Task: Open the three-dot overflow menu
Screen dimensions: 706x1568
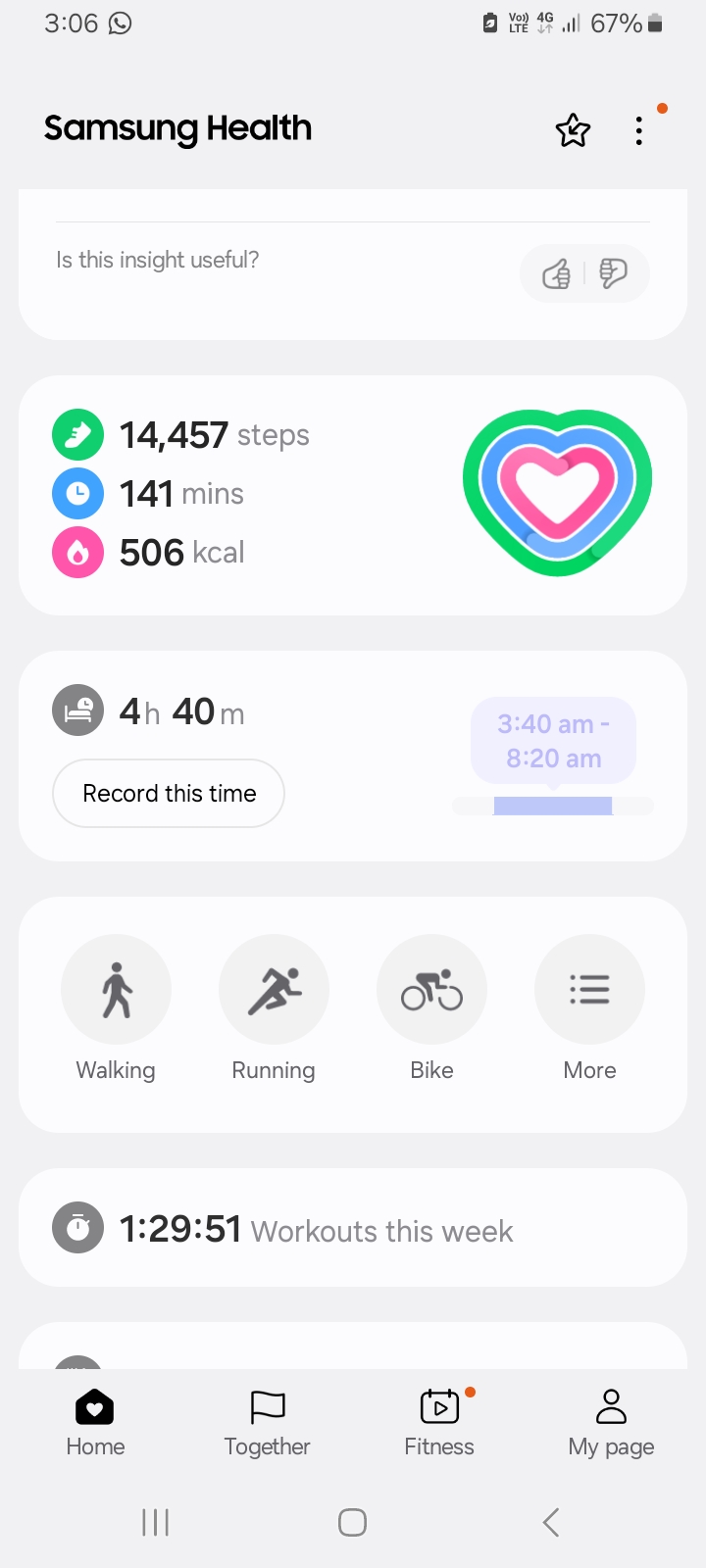Action: click(639, 130)
